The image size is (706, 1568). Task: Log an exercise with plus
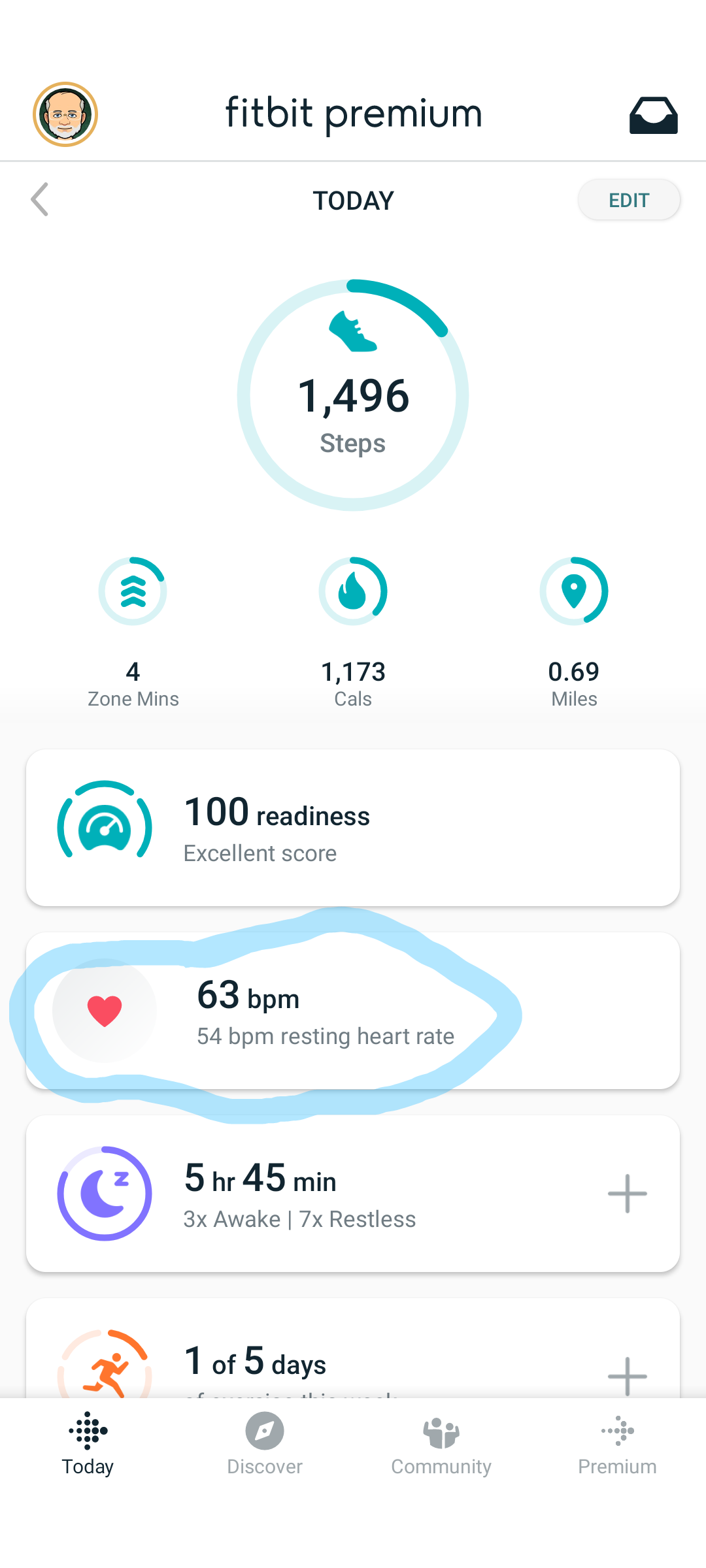pyautogui.click(x=627, y=1374)
